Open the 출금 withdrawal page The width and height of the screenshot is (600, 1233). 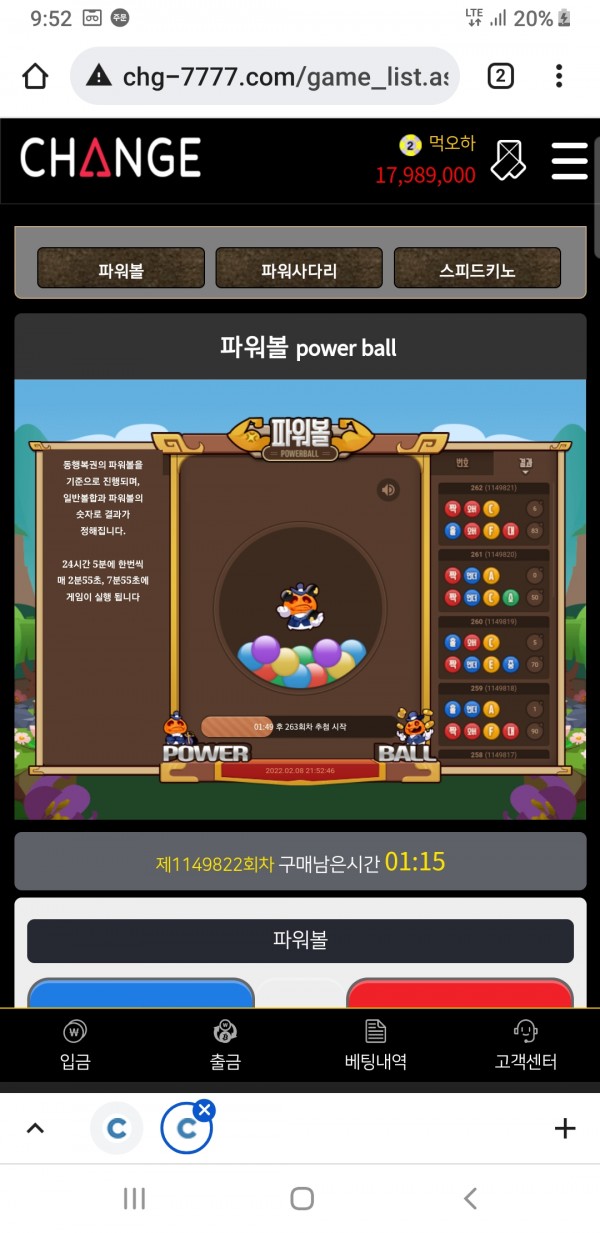[225, 1045]
